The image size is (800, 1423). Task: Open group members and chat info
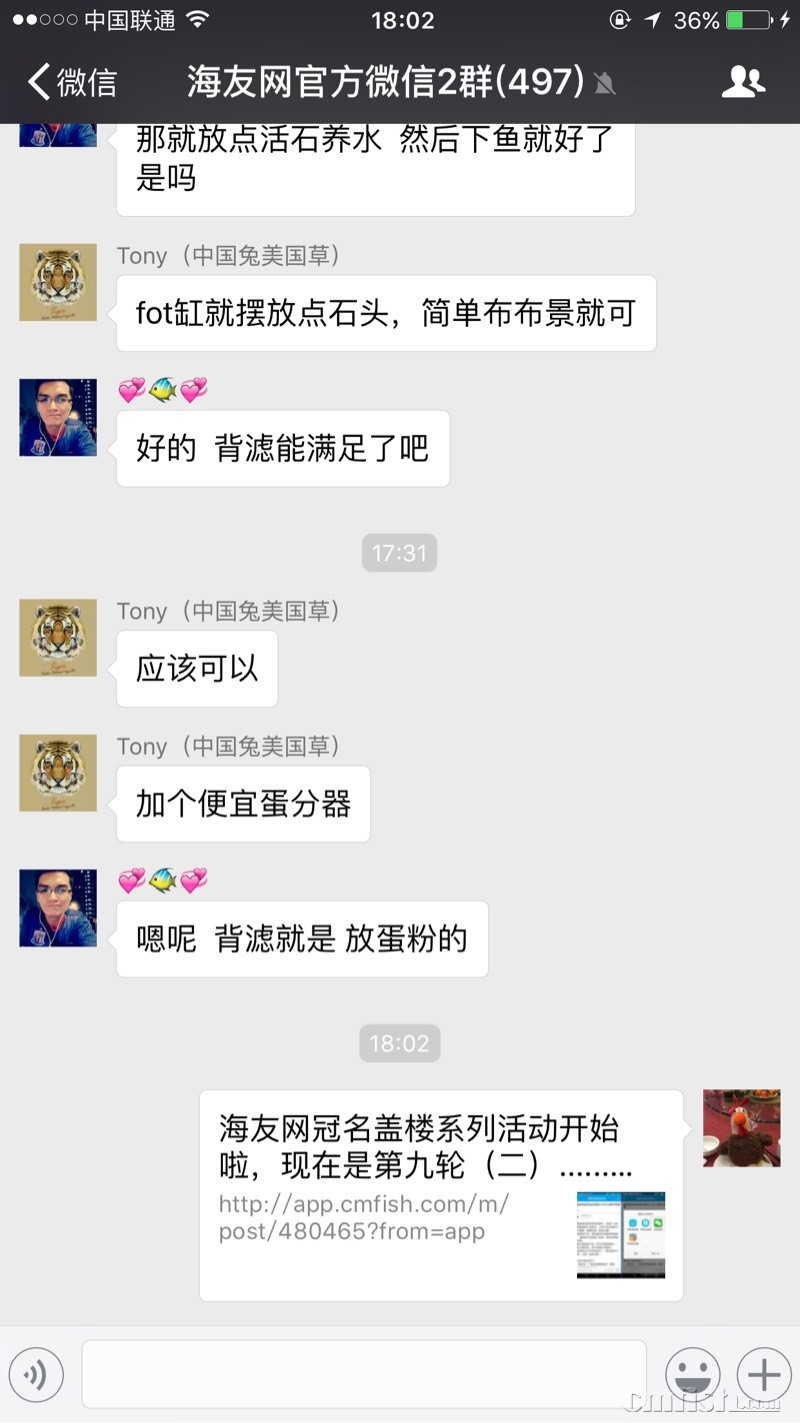pos(742,82)
